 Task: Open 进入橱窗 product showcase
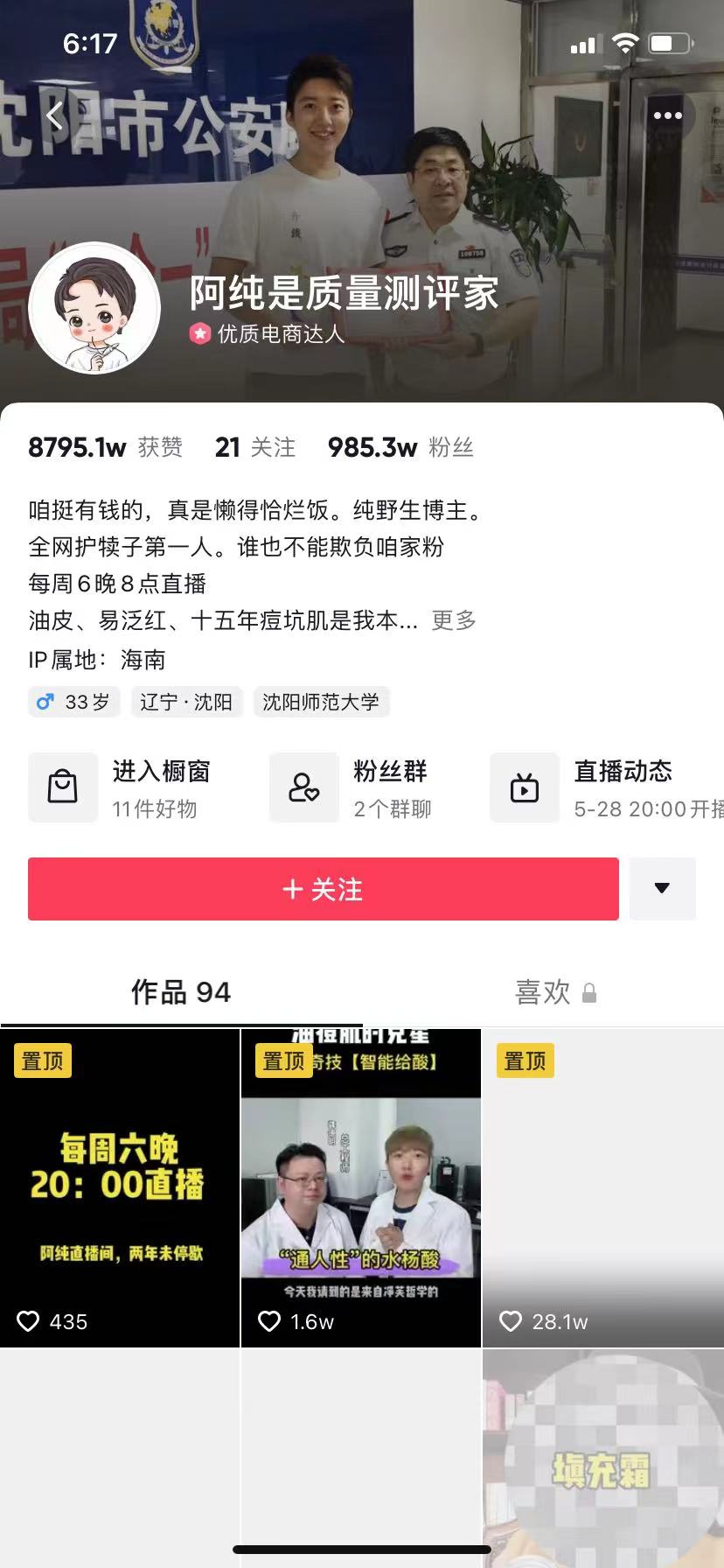122,787
